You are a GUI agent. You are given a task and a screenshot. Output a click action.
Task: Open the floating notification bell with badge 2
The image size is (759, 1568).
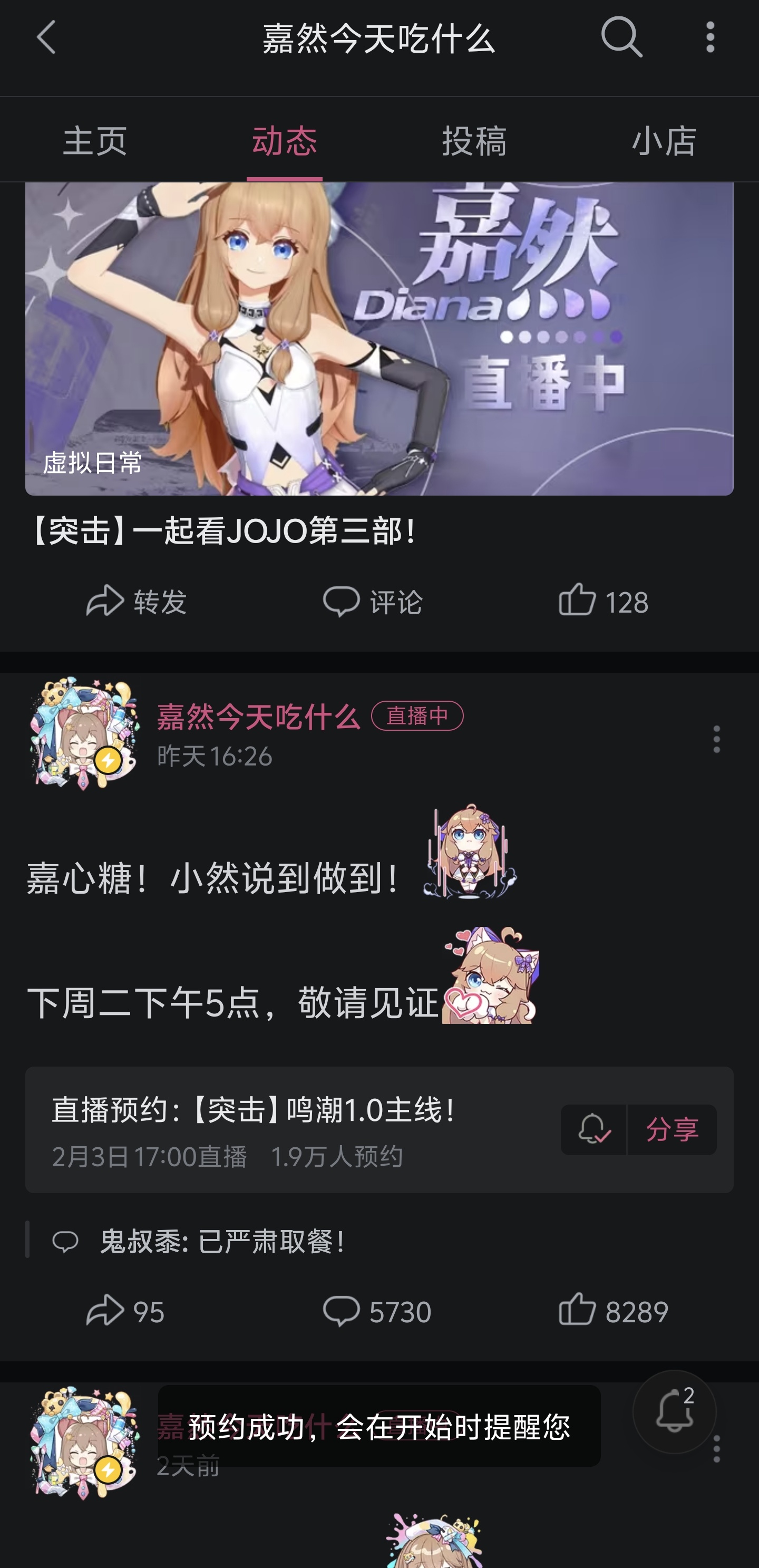click(674, 1412)
